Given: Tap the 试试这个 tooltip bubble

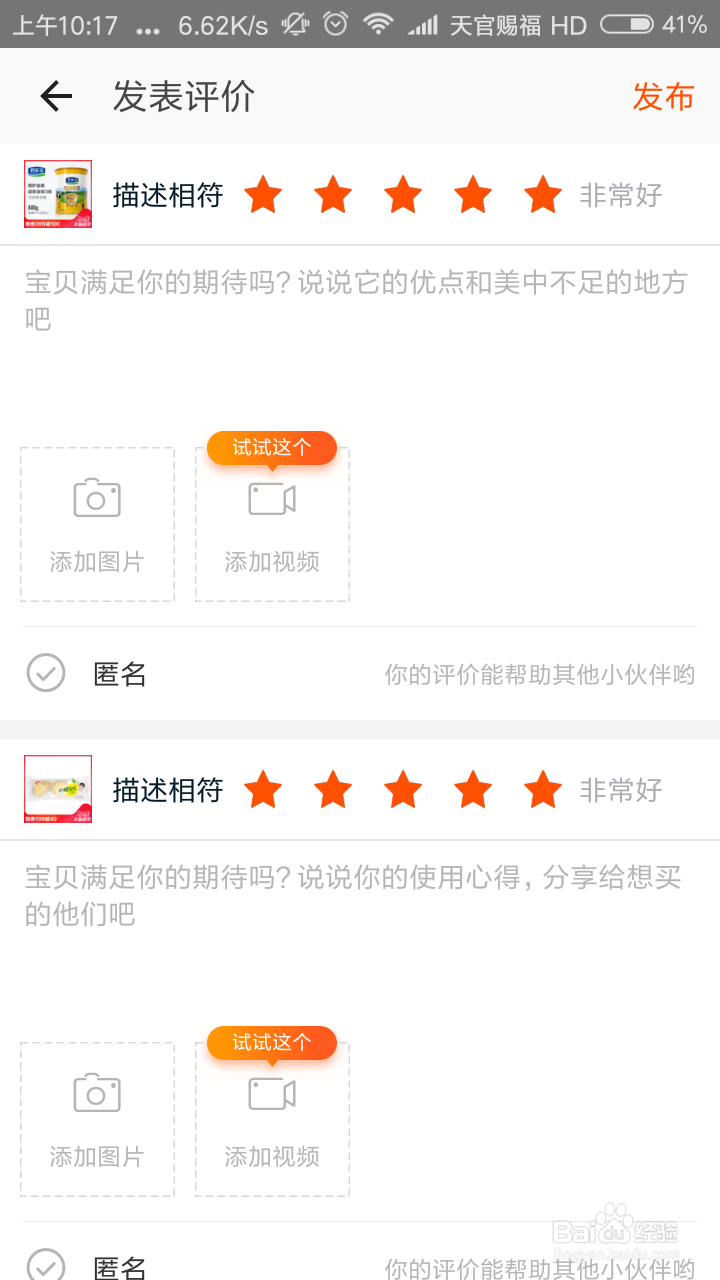Looking at the screenshot, I should click(272, 448).
